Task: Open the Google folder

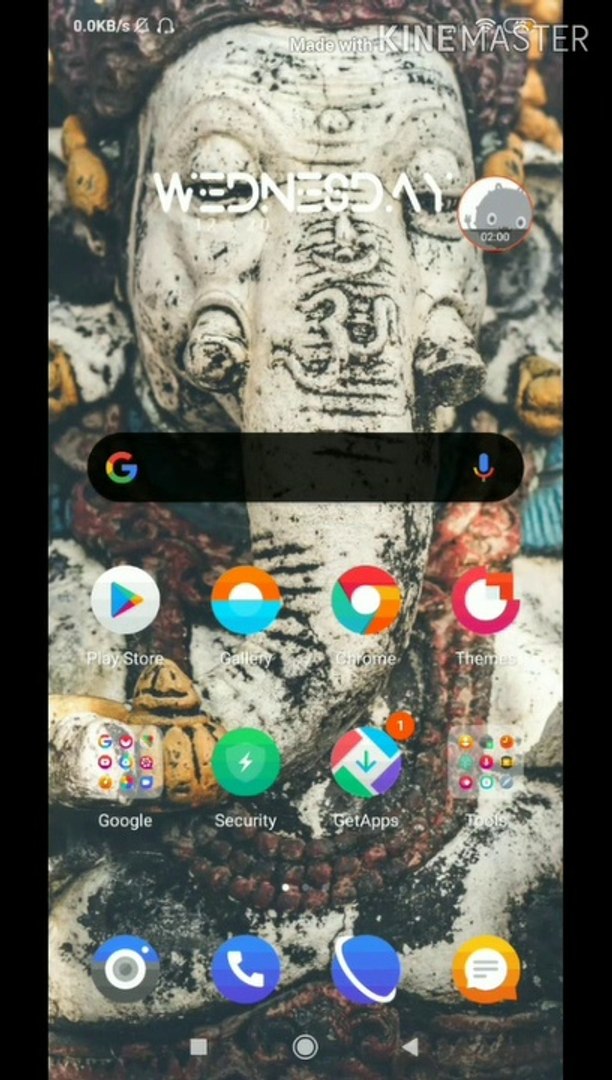Action: coord(125,762)
